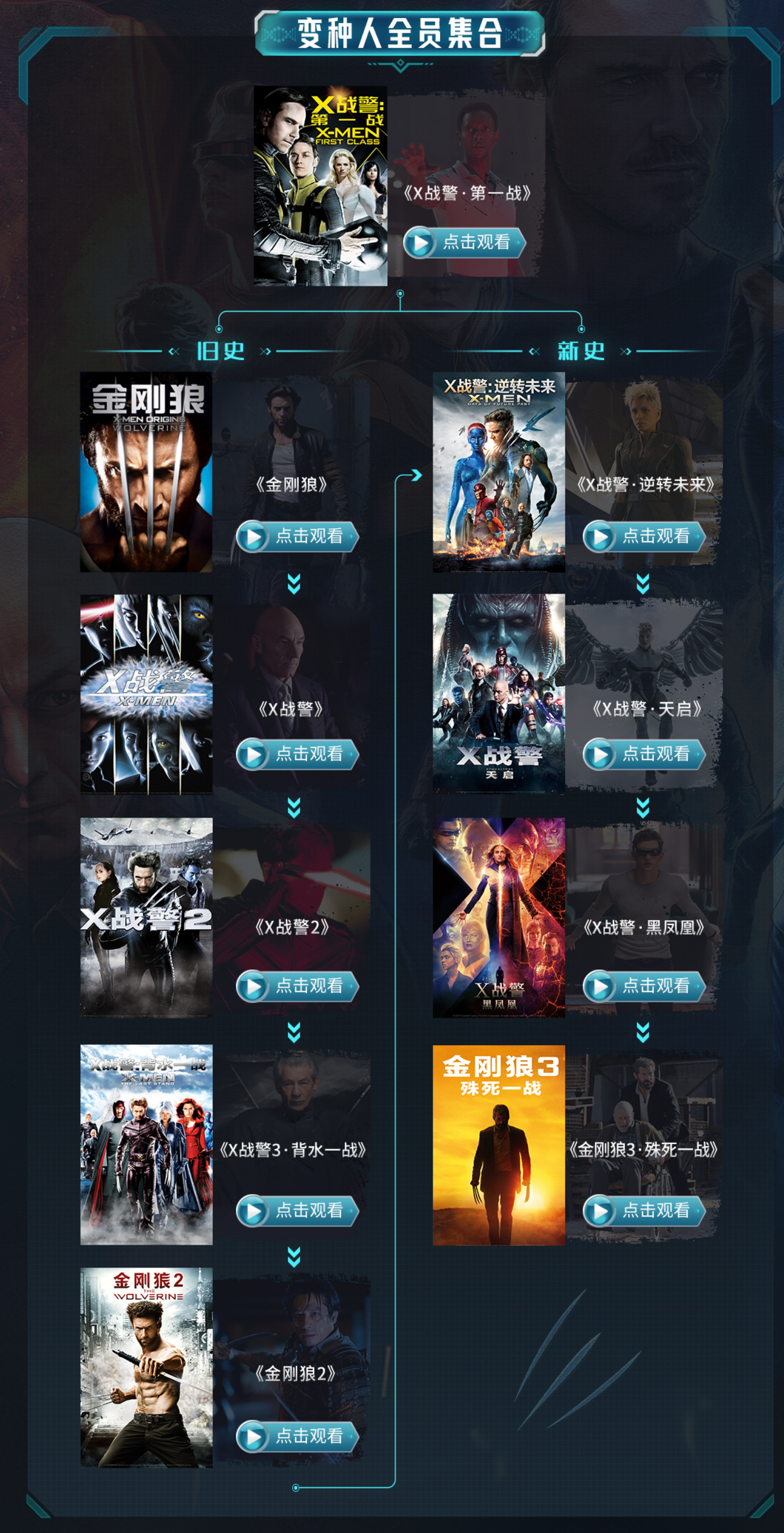The width and height of the screenshot is (784, 1533).
Task: Start watching 《X战警2》
Action: point(297,986)
